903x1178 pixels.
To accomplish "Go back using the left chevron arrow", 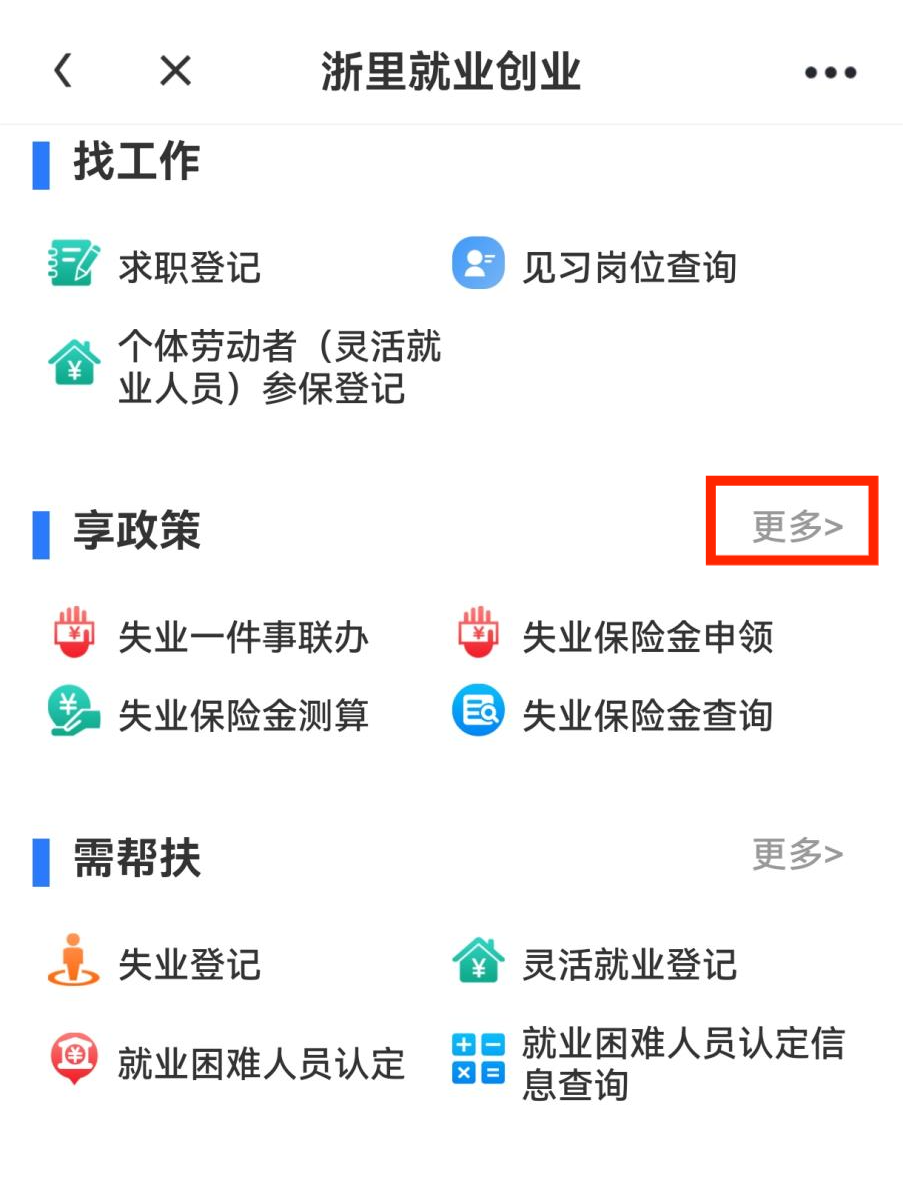I will coord(62,70).
